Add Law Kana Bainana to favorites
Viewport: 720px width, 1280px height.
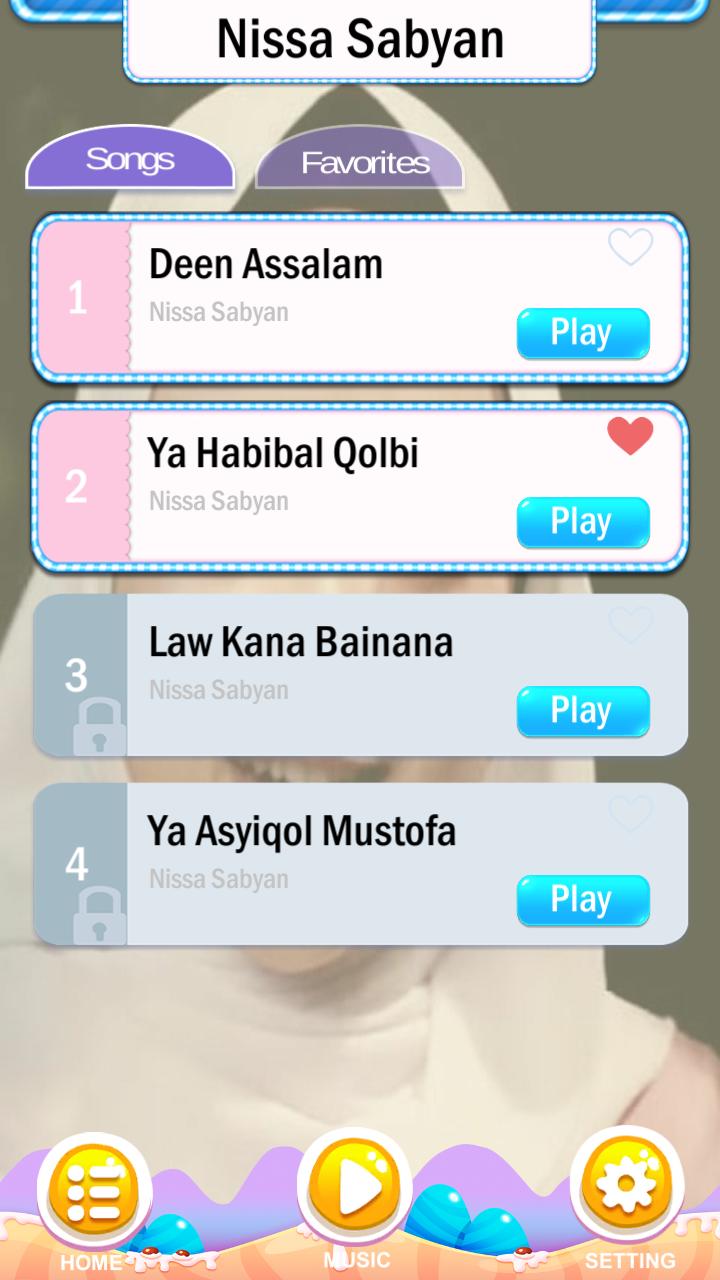[x=630, y=626]
